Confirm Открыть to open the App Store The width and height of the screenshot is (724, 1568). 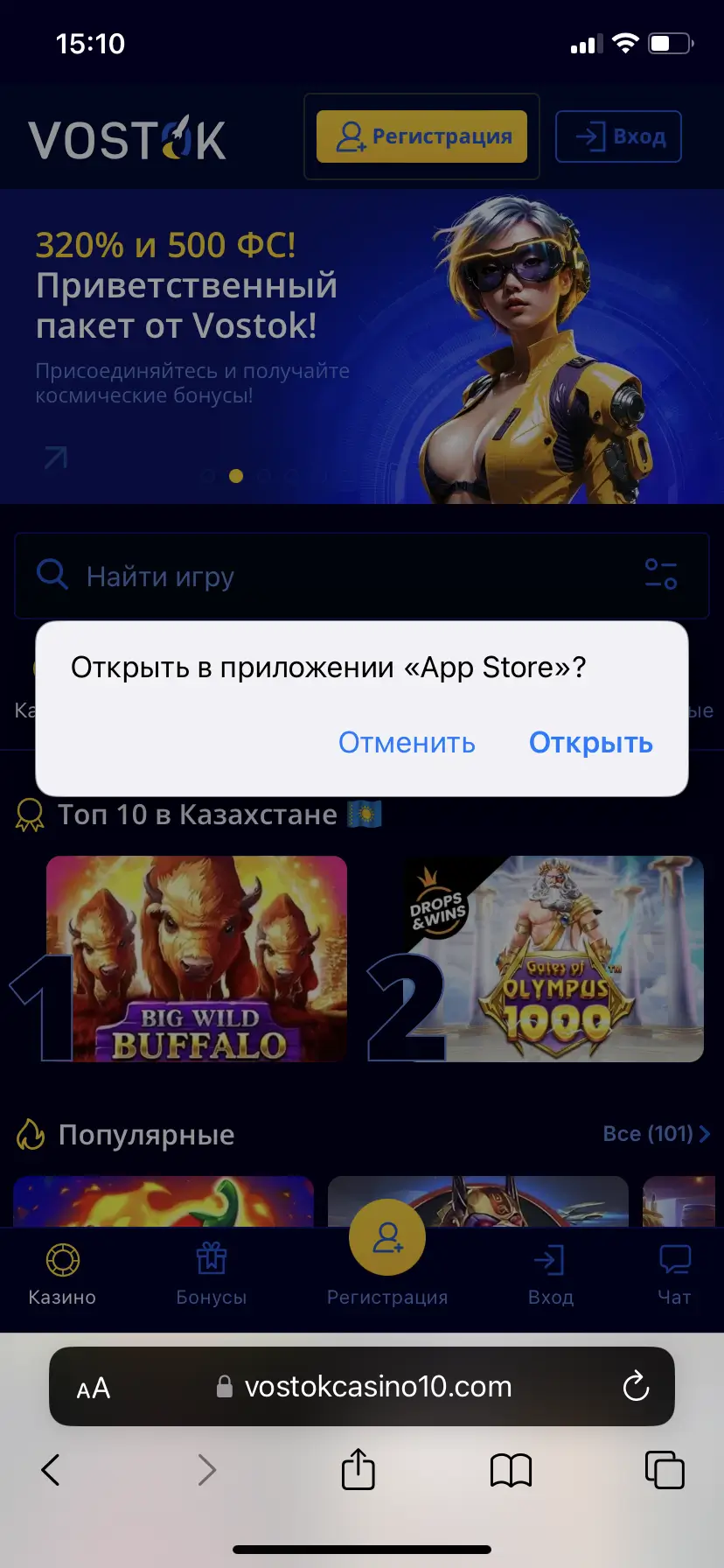(590, 743)
